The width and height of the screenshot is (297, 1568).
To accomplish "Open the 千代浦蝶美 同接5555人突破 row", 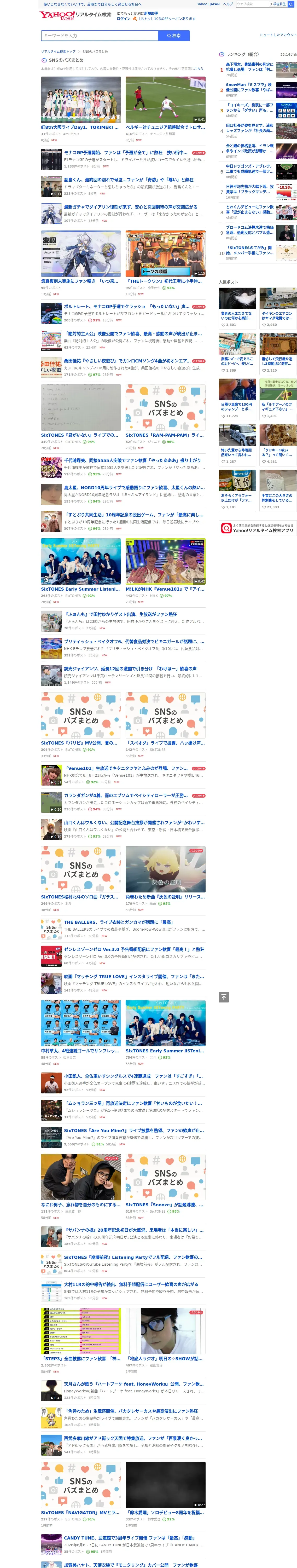I will tap(123, 467).
